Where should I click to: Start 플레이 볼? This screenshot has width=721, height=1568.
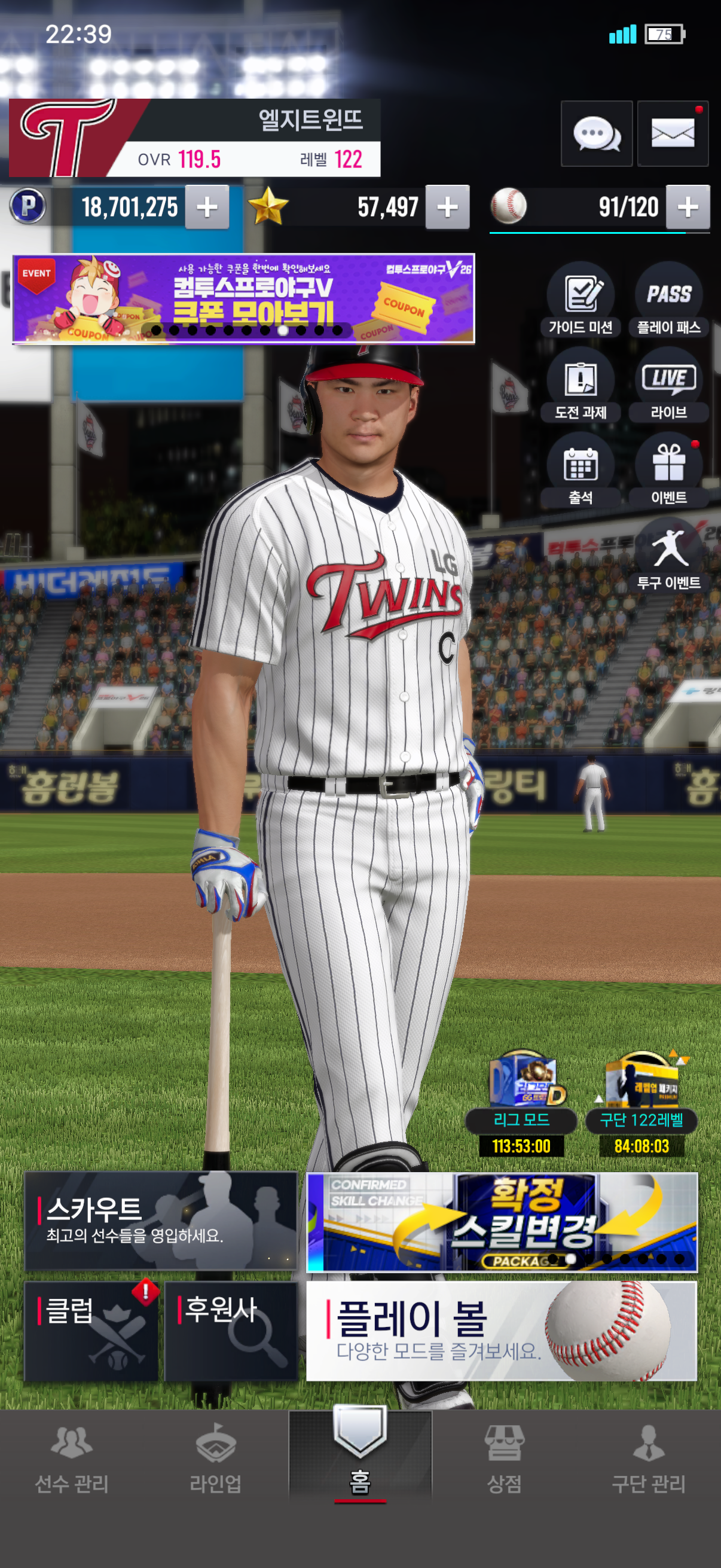502,1331
